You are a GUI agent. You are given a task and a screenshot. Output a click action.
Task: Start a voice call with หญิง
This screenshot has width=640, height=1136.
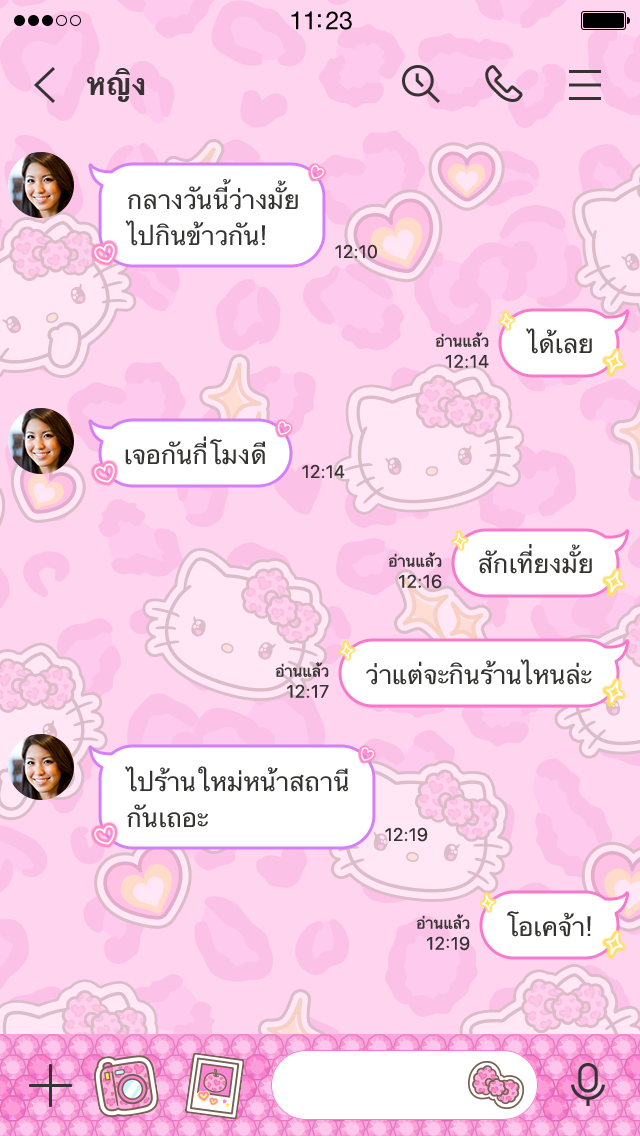(x=503, y=85)
